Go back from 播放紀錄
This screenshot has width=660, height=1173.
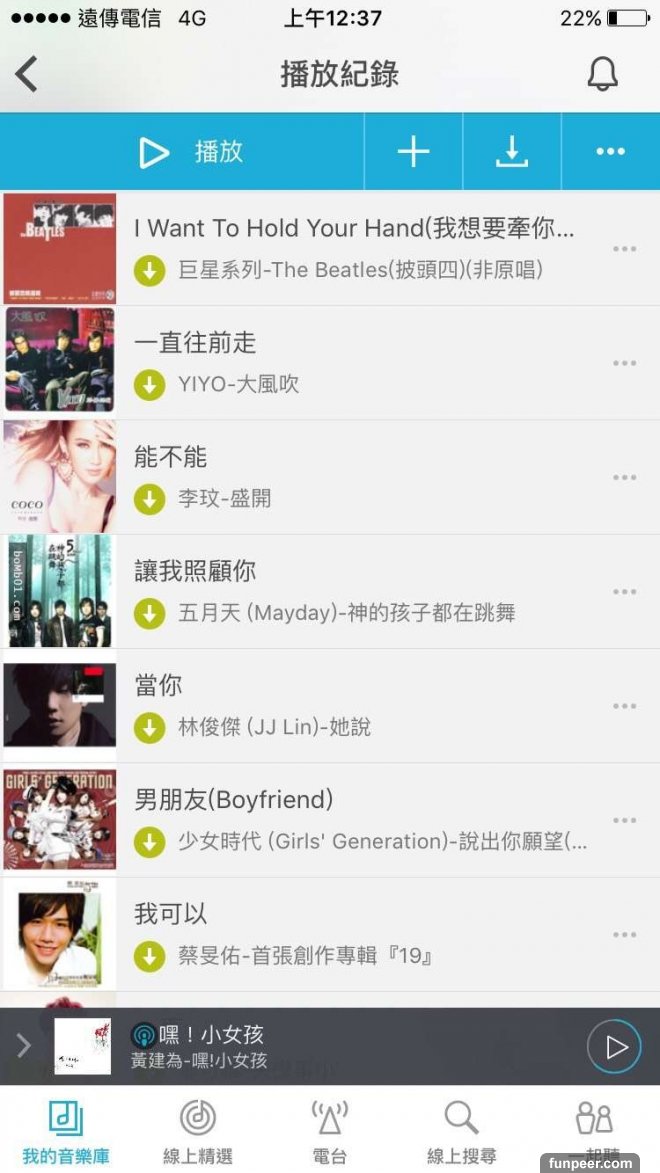[27, 74]
